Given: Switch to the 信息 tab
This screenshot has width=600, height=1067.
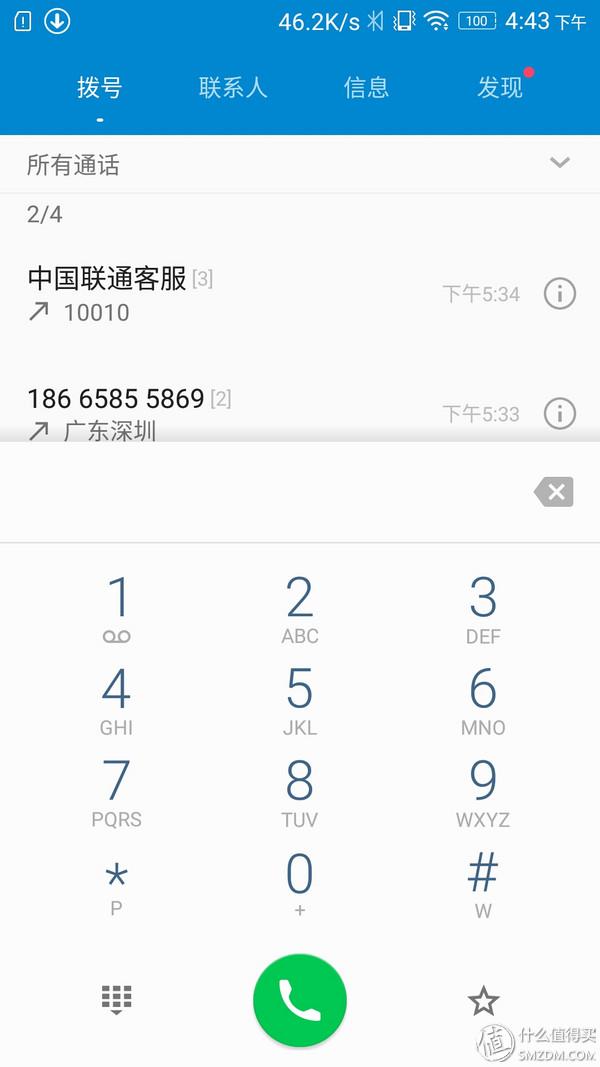Looking at the screenshot, I should click(366, 88).
